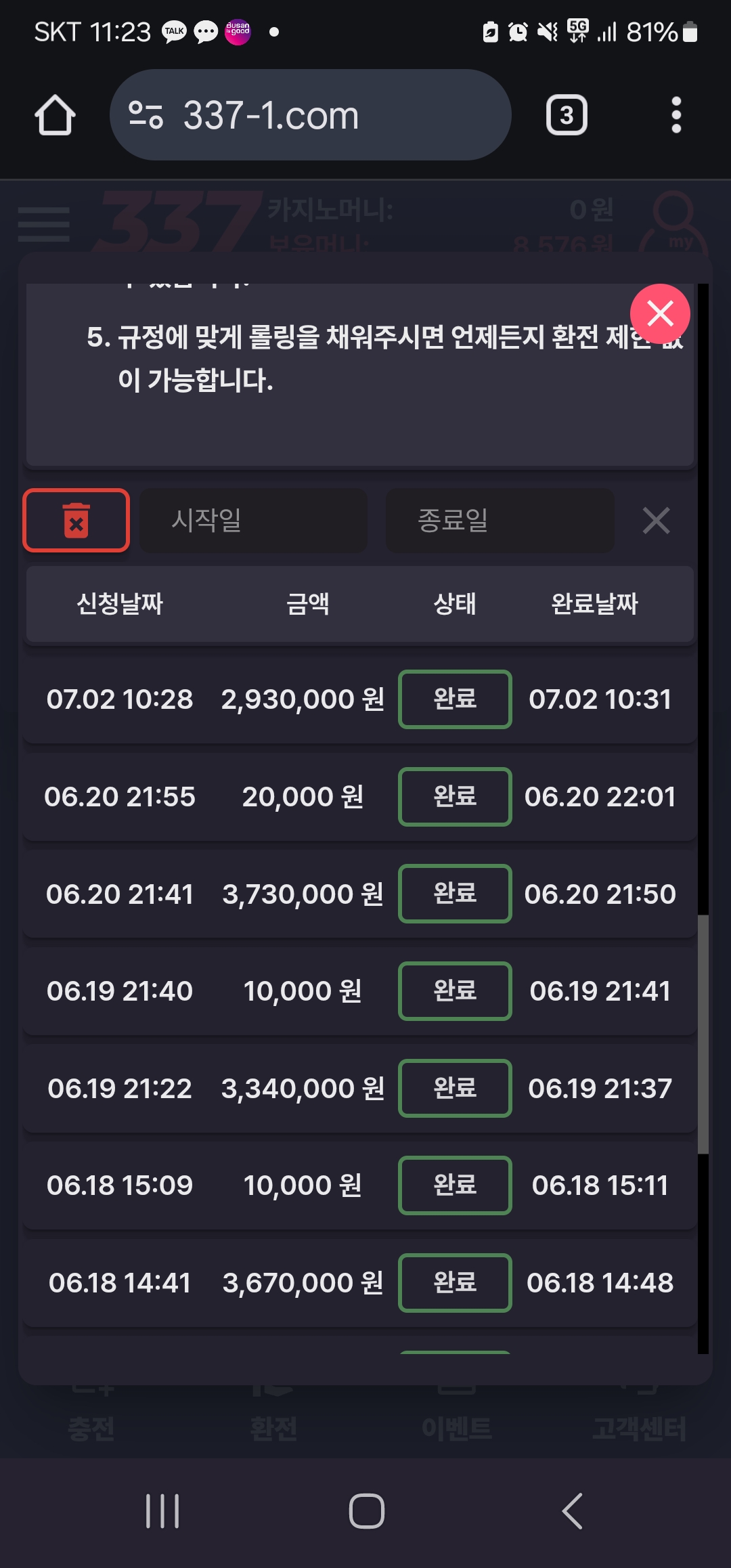Tap the red trash delete button
The image size is (731, 1568).
tap(76, 520)
